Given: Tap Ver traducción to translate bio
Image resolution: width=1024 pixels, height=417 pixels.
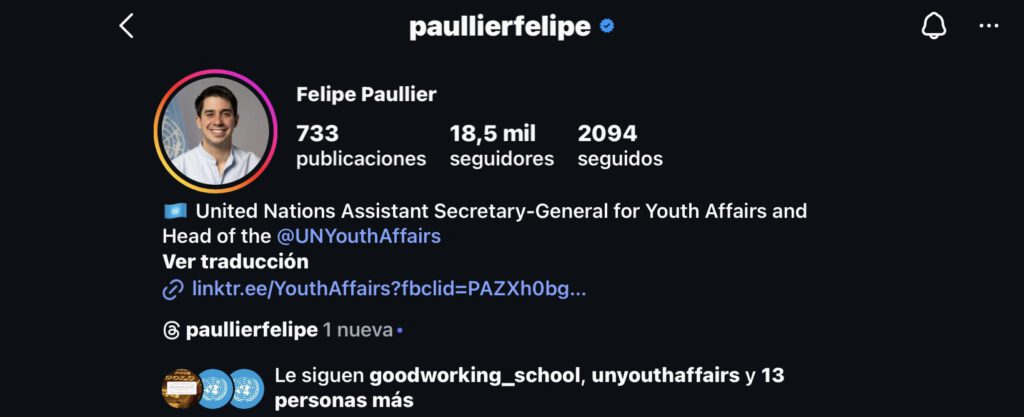Looking at the screenshot, I should point(235,262).
